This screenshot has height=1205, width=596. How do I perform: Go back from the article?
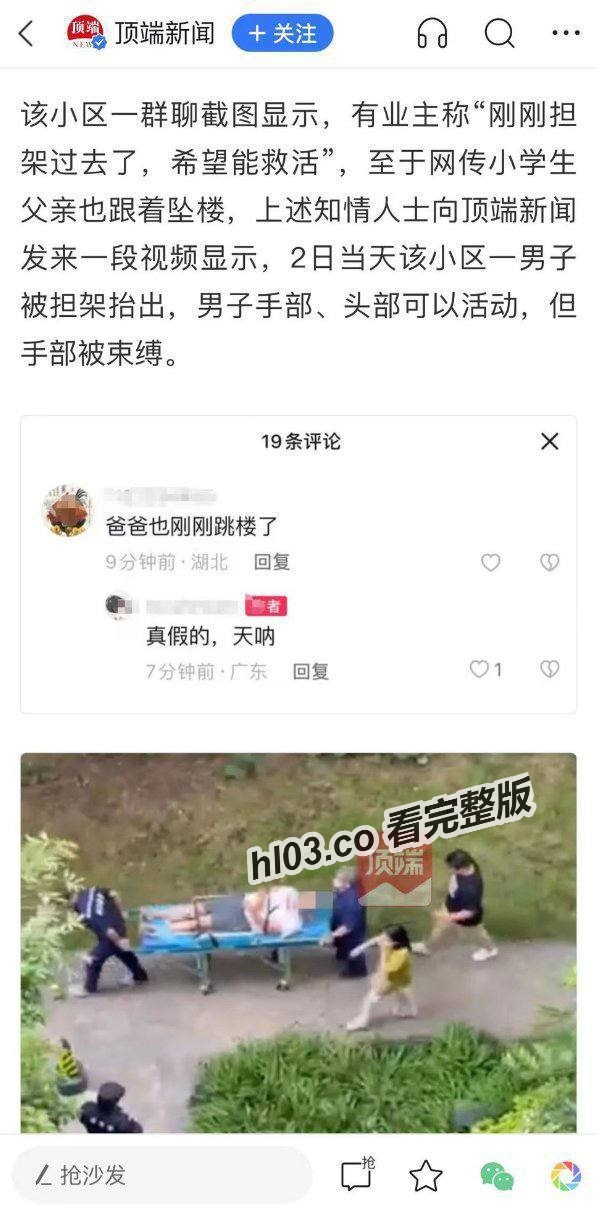point(26,34)
